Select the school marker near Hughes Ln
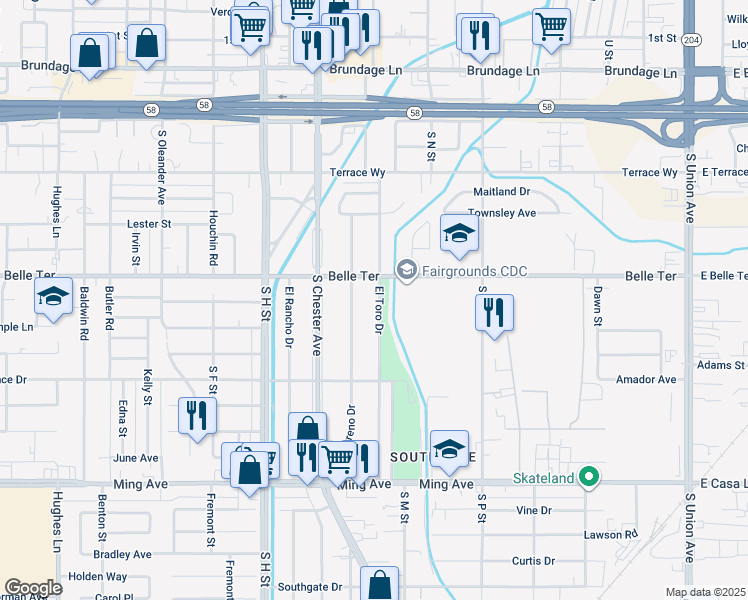This screenshot has height=600, width=748. (53, 295)
